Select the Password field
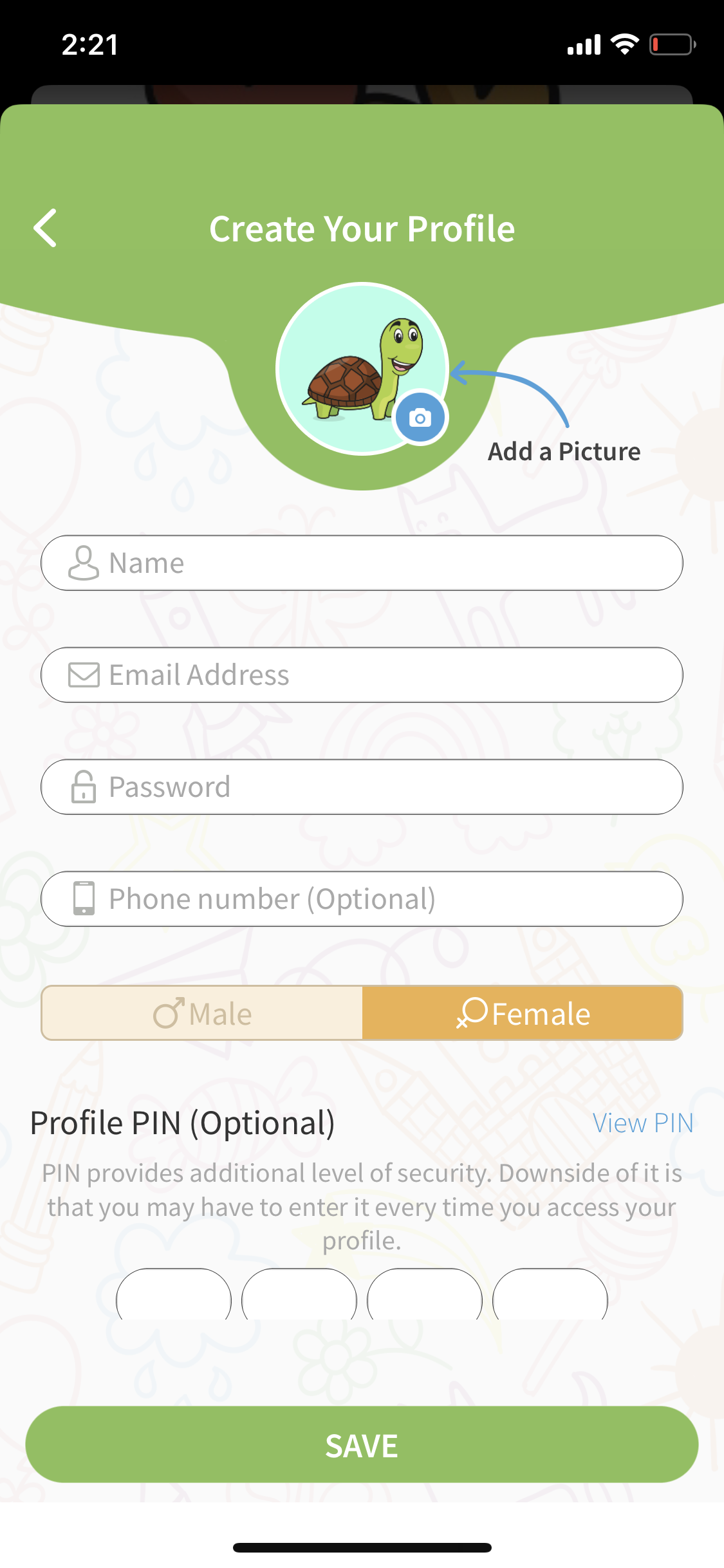Image resolution: width=724 pixels, height=1568 pixels. click(x=362, y=787)
